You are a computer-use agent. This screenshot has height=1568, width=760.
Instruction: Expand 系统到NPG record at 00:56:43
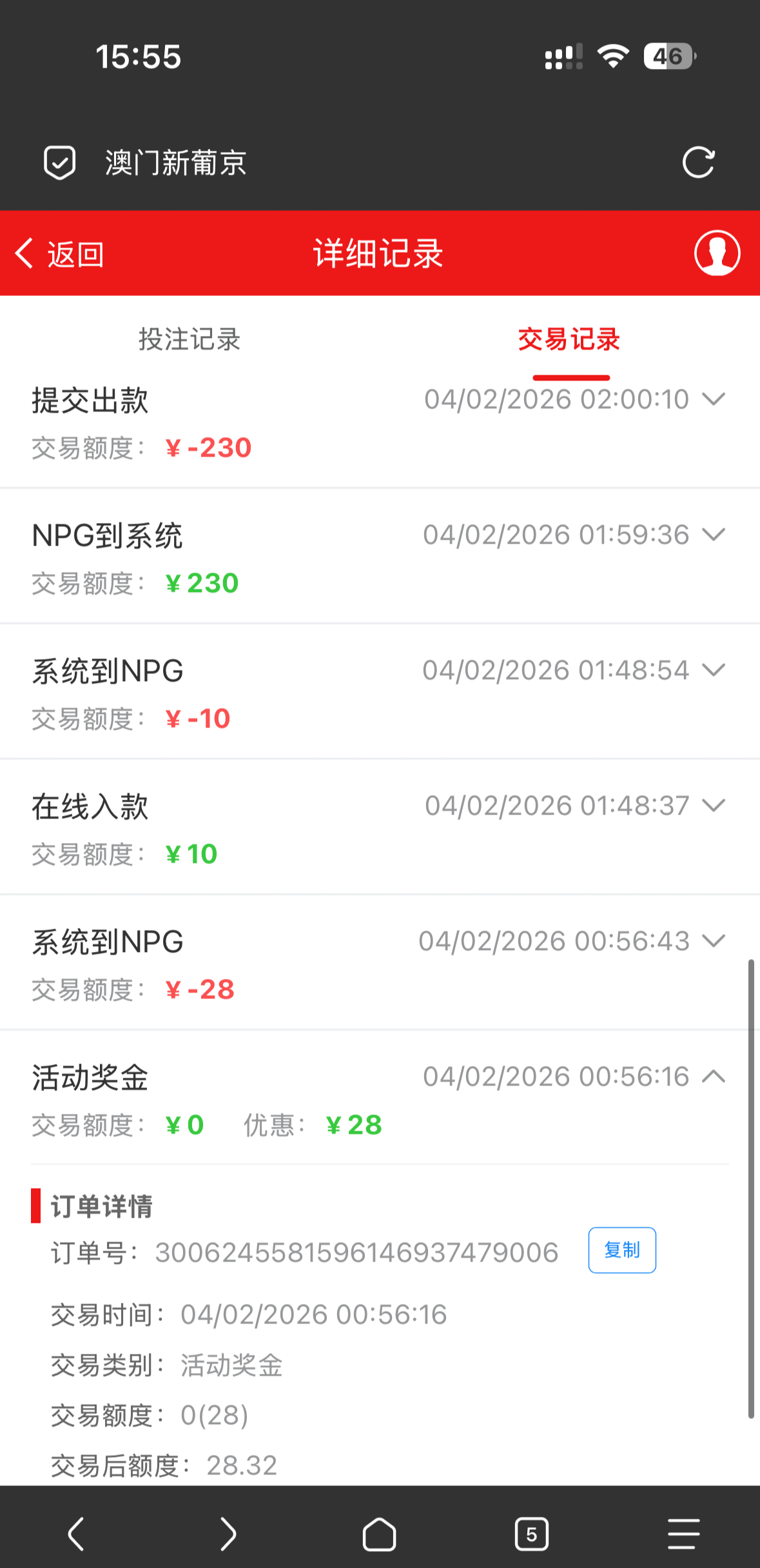pyautogui.click(x=714, y=941)
